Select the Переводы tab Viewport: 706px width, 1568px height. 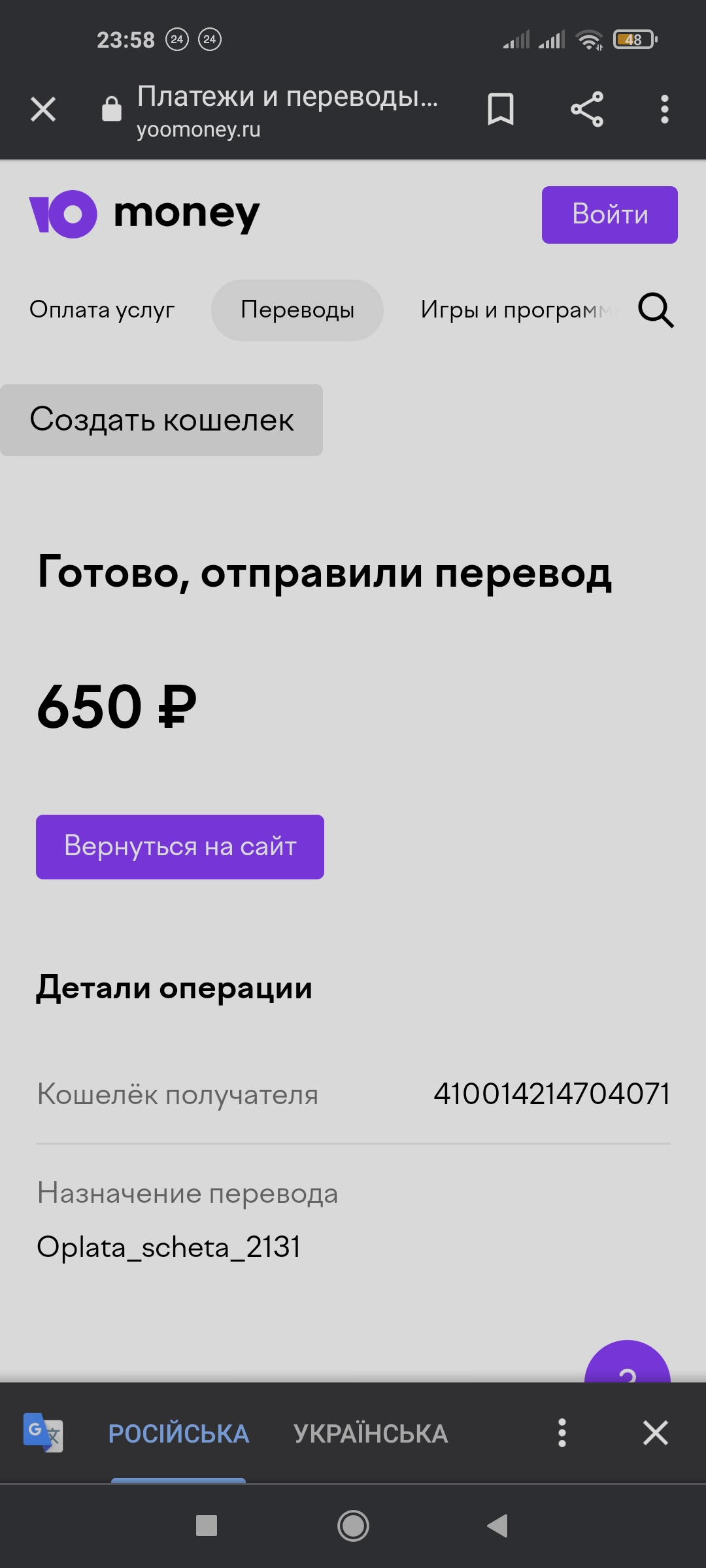pos(297,310)
